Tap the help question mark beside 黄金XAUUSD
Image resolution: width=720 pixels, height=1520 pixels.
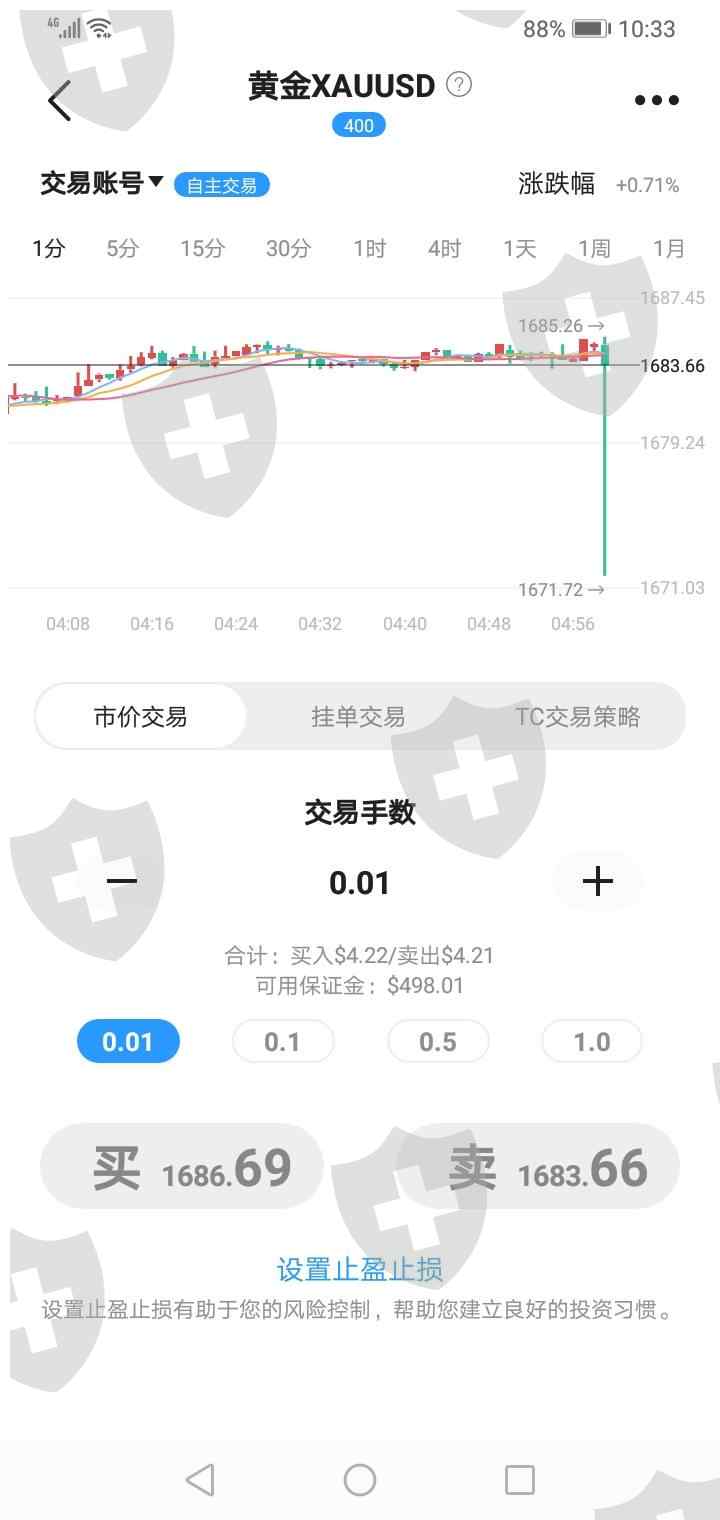pyautogui.click(x=459, y=85)
